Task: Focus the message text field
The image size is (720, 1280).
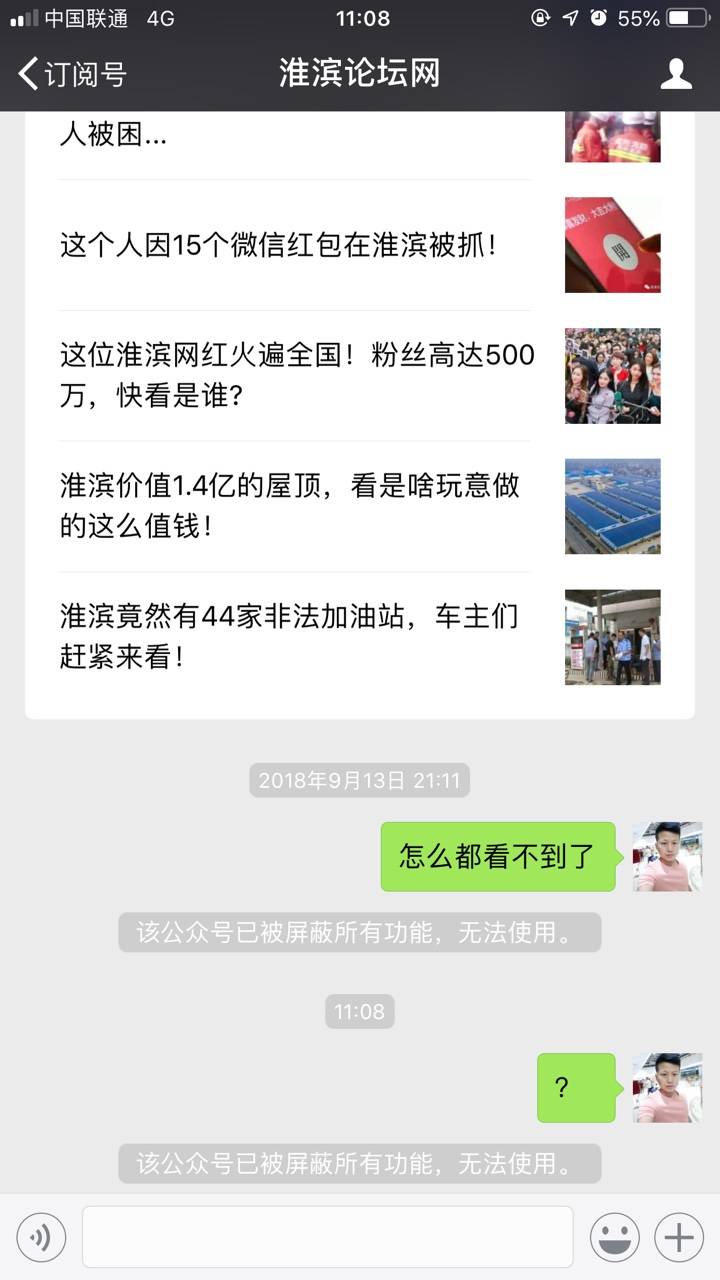Action: 327,1238
